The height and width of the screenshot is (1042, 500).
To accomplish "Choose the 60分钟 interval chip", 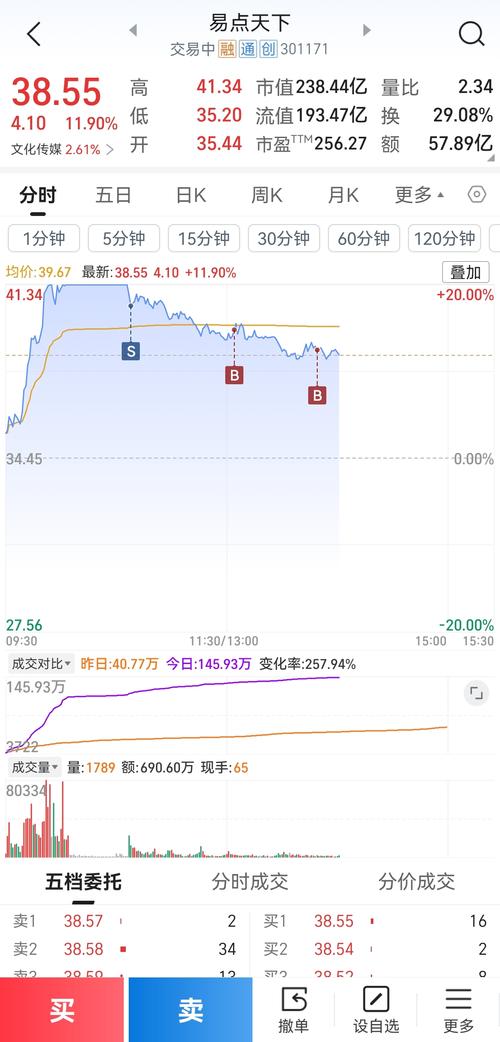I will pyautogui.click(x=364, y=239).
